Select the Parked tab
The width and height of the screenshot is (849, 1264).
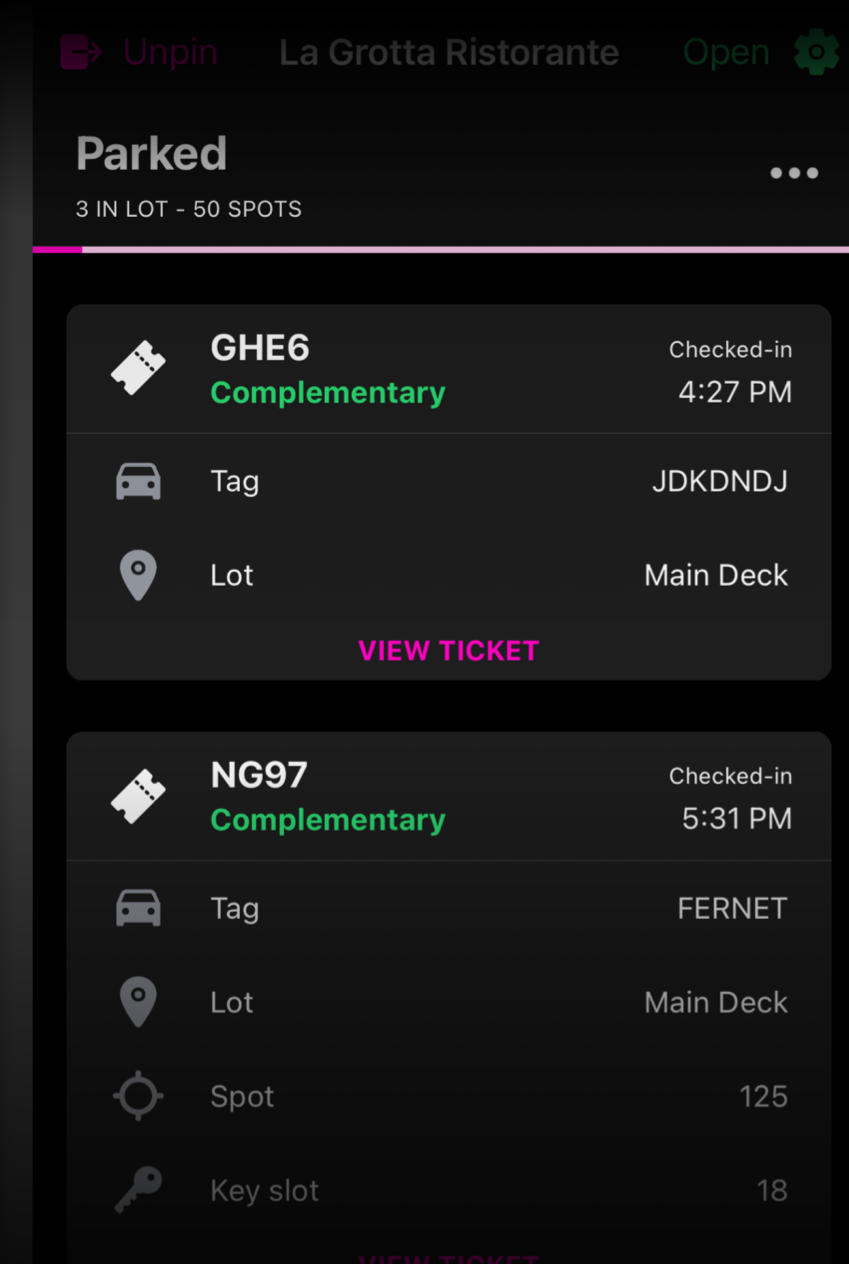[x=151, y=153]
